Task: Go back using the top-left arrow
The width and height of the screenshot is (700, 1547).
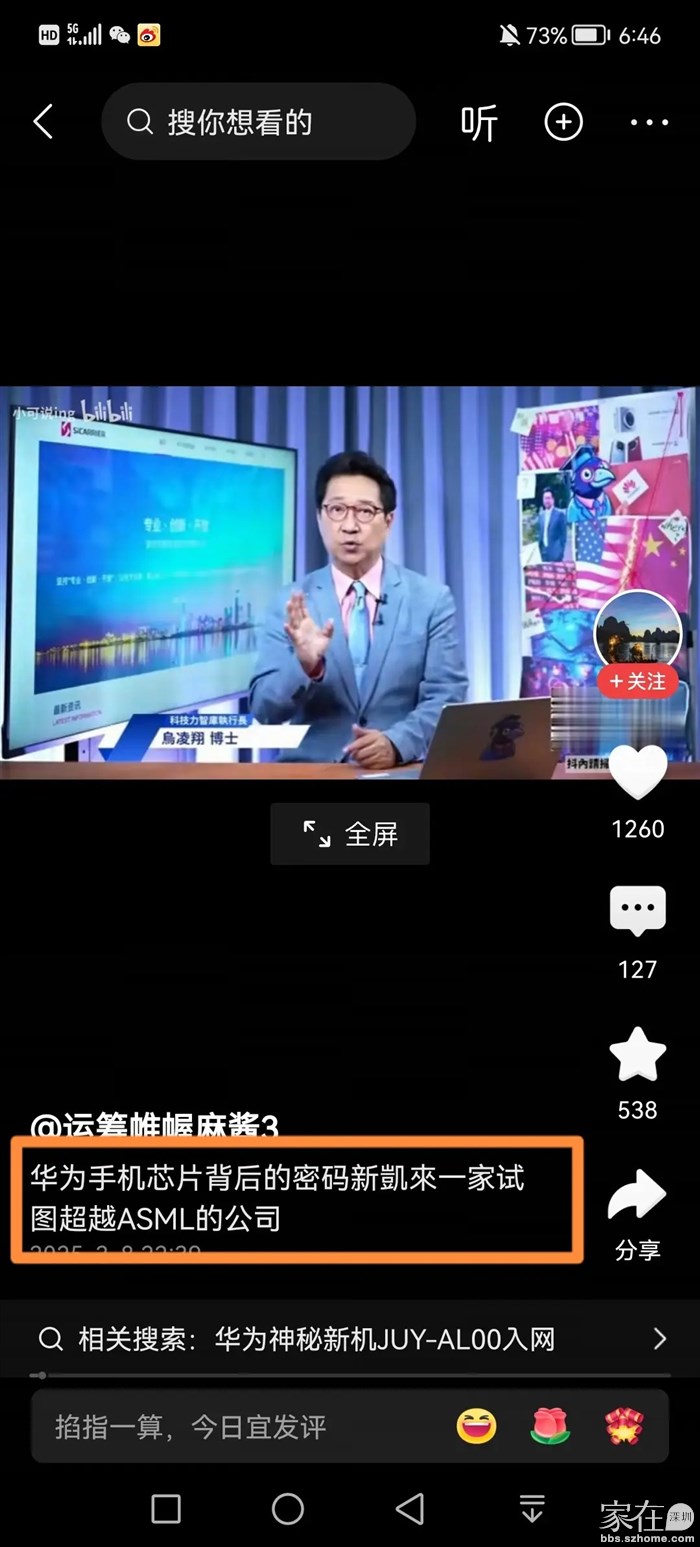Action: [x=43, y=122]
